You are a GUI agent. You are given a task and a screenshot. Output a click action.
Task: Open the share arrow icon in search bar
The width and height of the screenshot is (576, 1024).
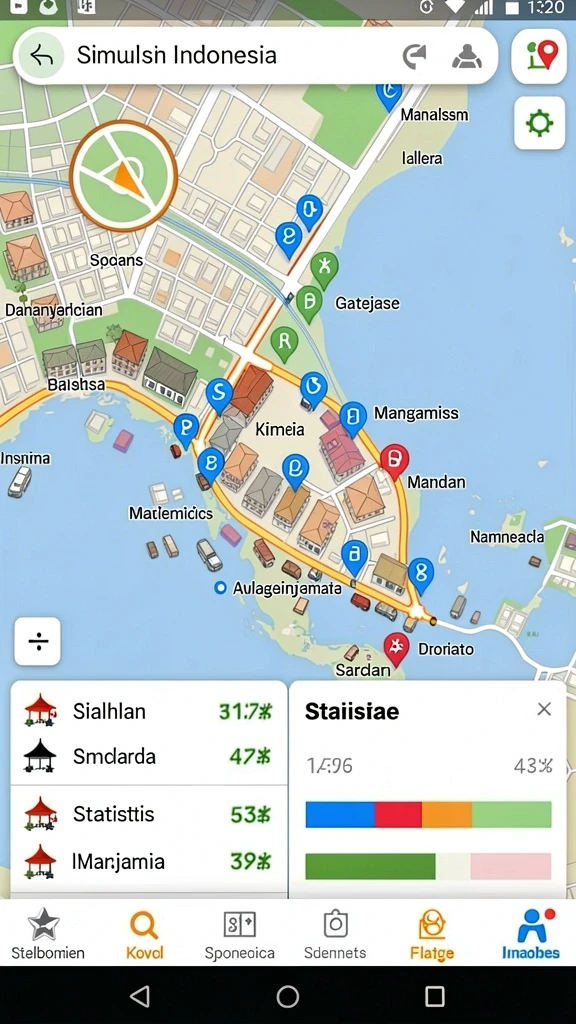[x=415, y=57]
